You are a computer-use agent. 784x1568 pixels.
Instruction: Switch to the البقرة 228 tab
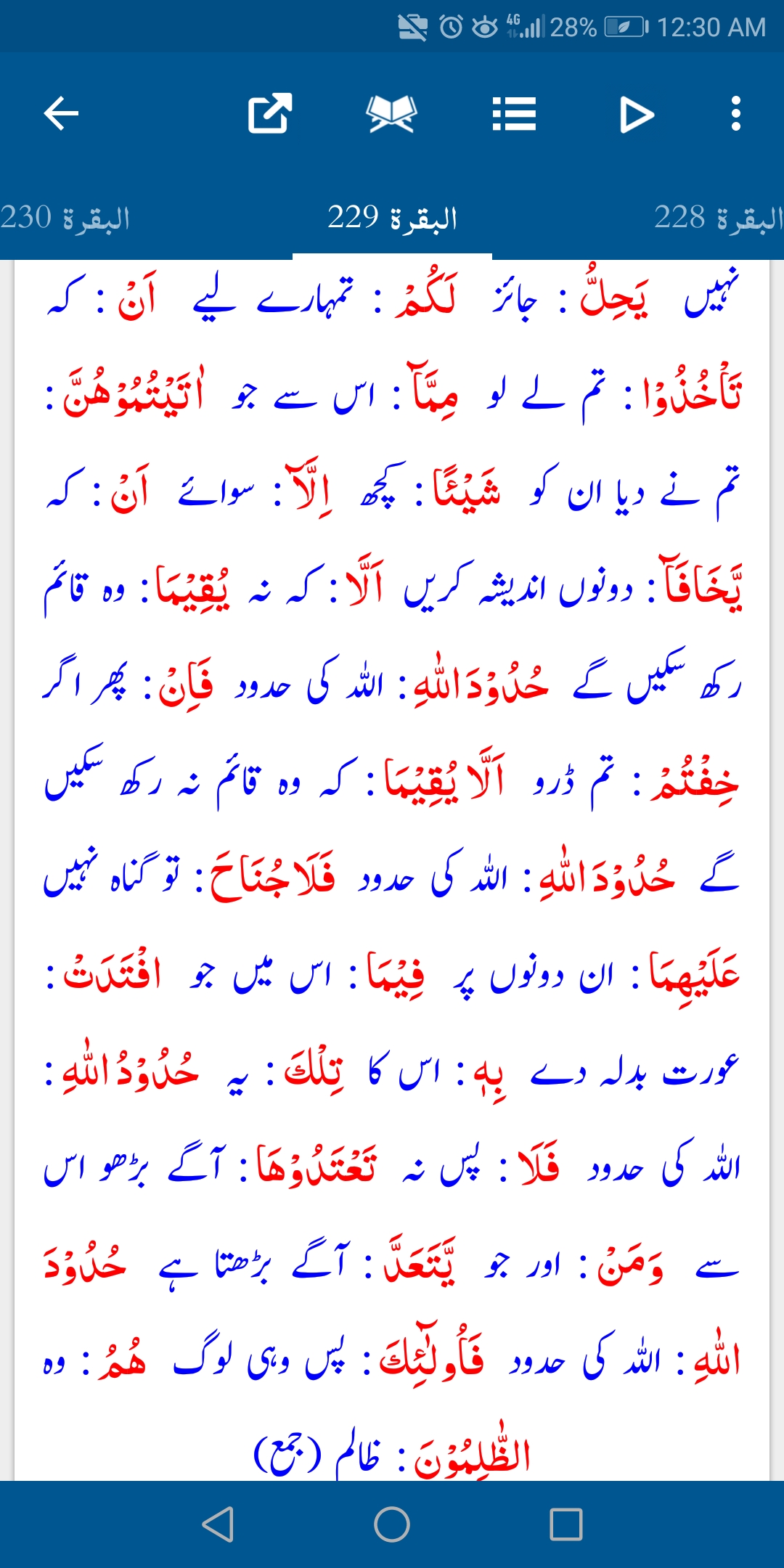[718, 218]
